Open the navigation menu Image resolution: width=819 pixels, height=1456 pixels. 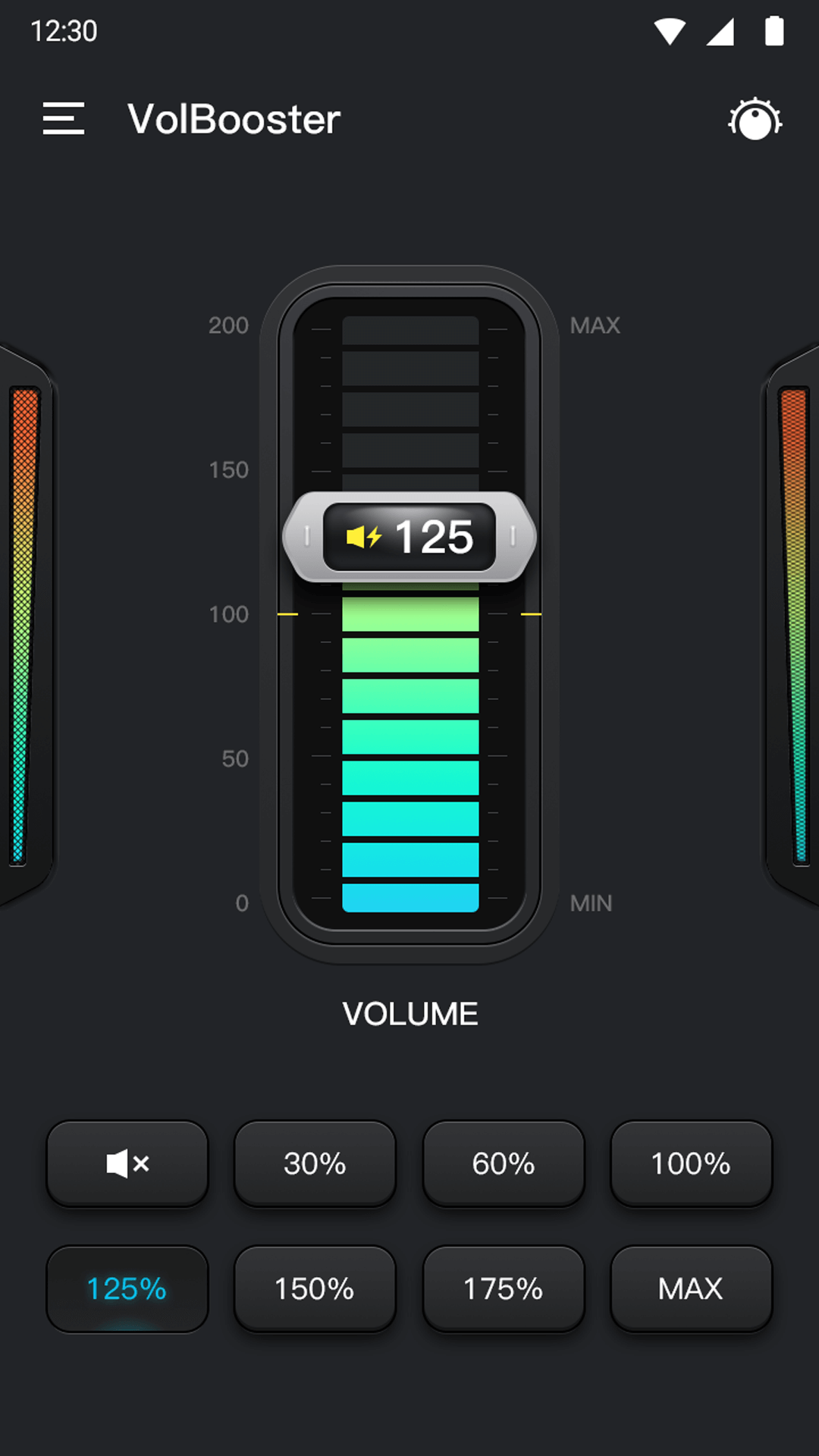point(64,119)
